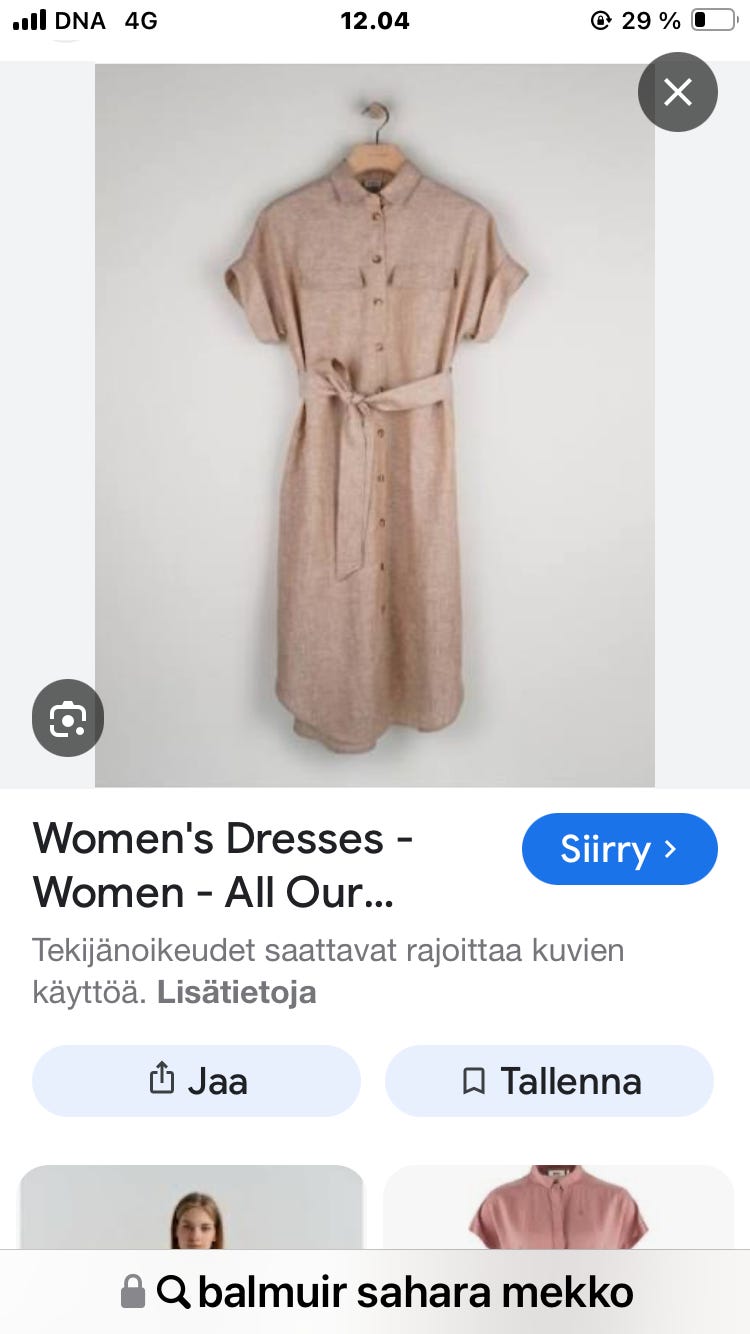Tap the padlock icon in the search bar

(131, 1292)
